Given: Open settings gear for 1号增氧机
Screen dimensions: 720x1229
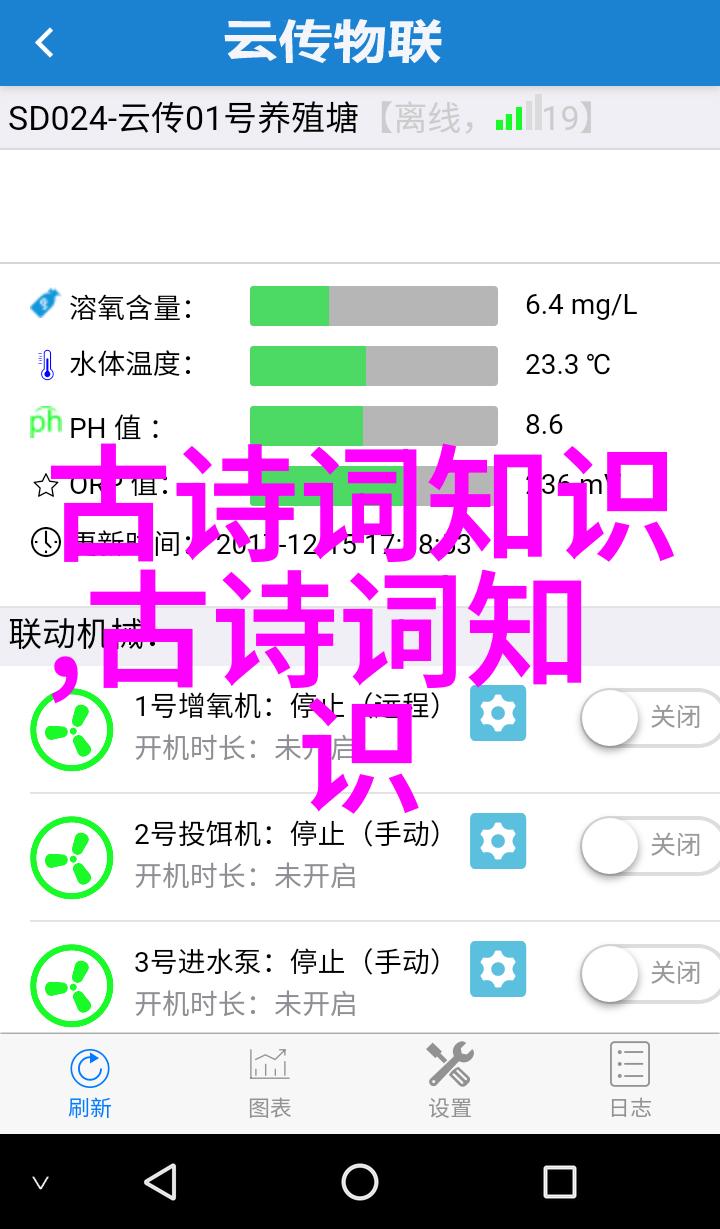Looking at the screenshot, I should pos(497,713).
